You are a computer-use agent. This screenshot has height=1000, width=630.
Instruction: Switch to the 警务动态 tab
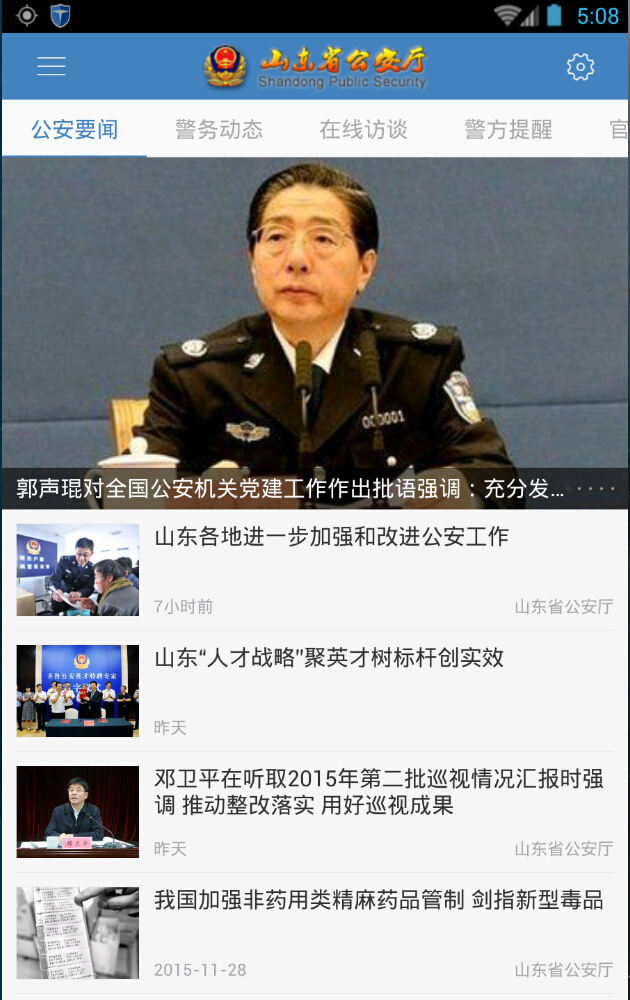click(219, 129)
